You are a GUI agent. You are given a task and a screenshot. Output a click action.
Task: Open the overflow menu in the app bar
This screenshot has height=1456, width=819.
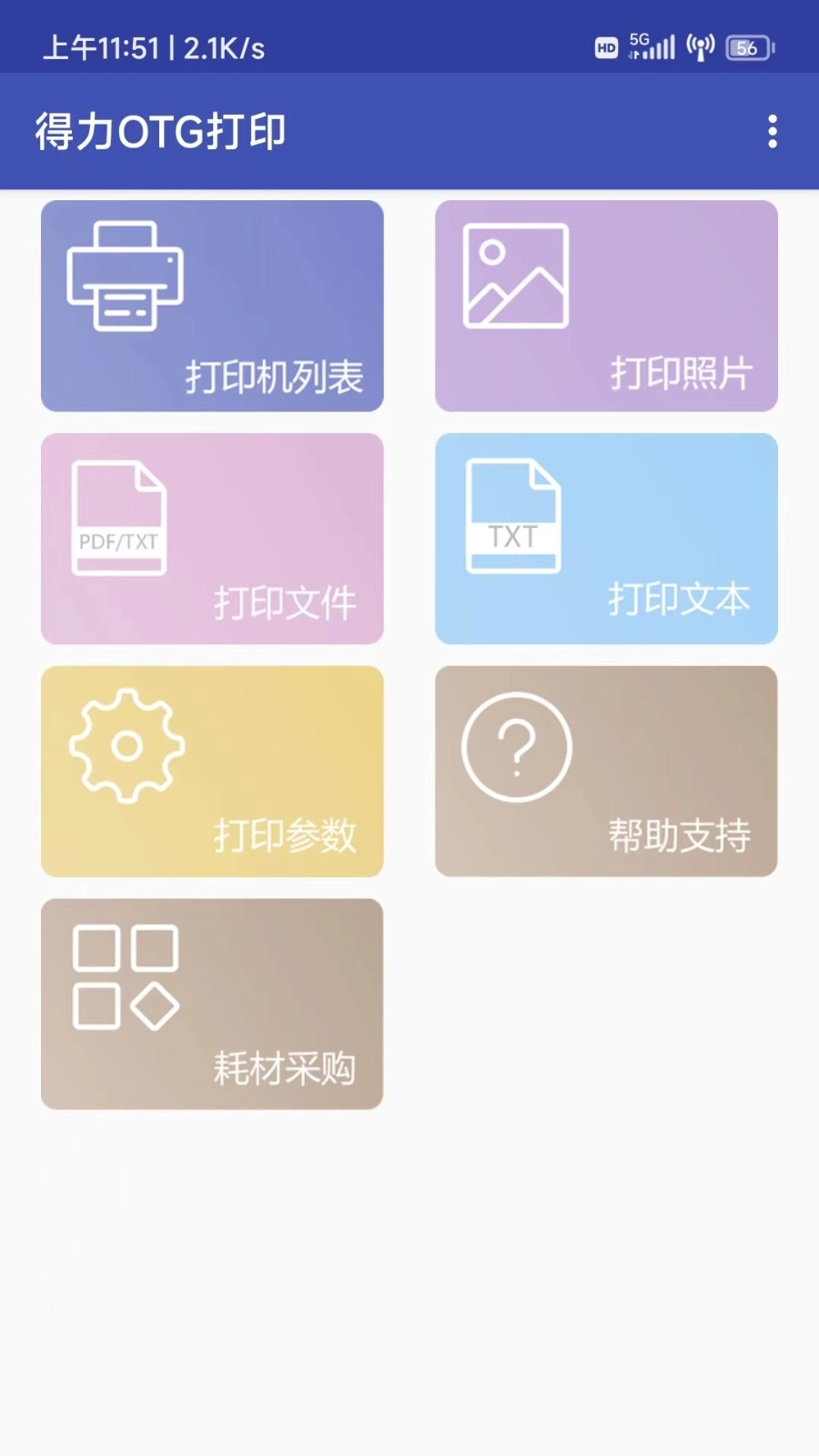click(x=773, y=131)
